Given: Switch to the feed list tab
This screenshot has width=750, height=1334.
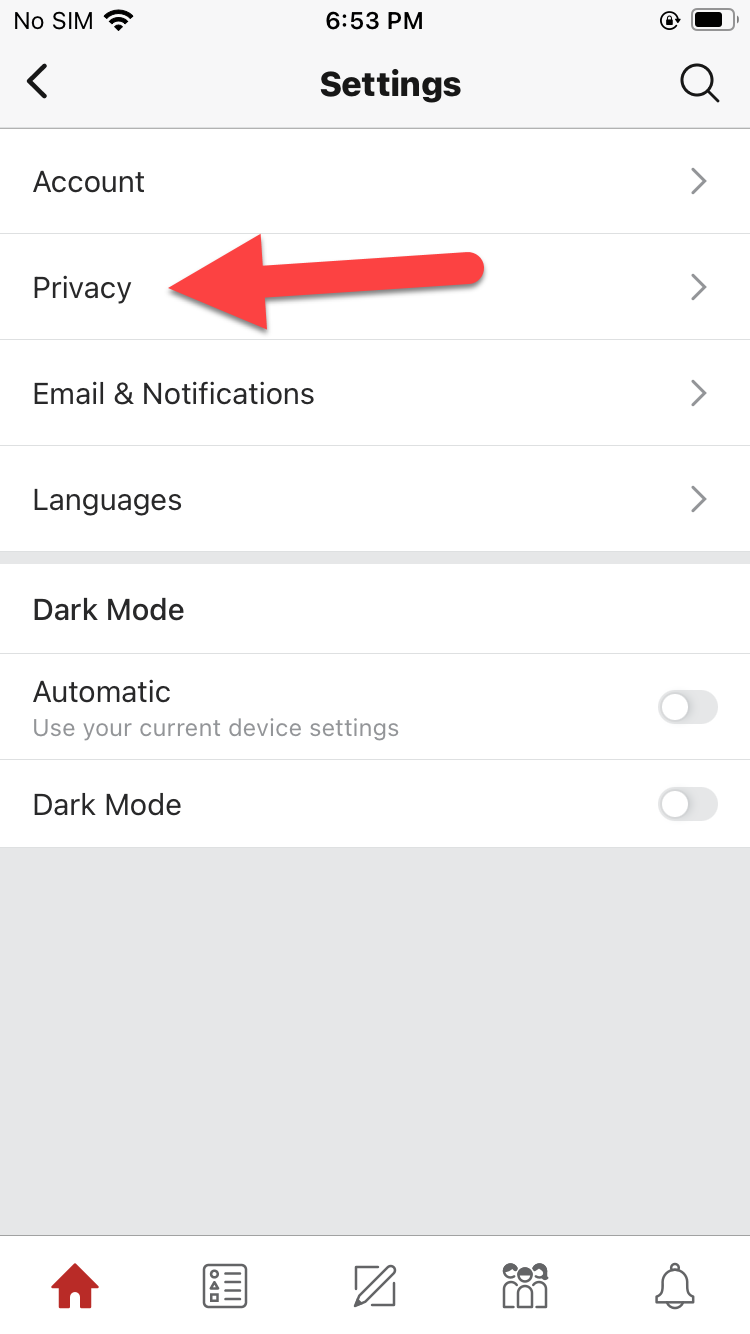Looking at the screenshot, I should click(x=225, y=1285).
